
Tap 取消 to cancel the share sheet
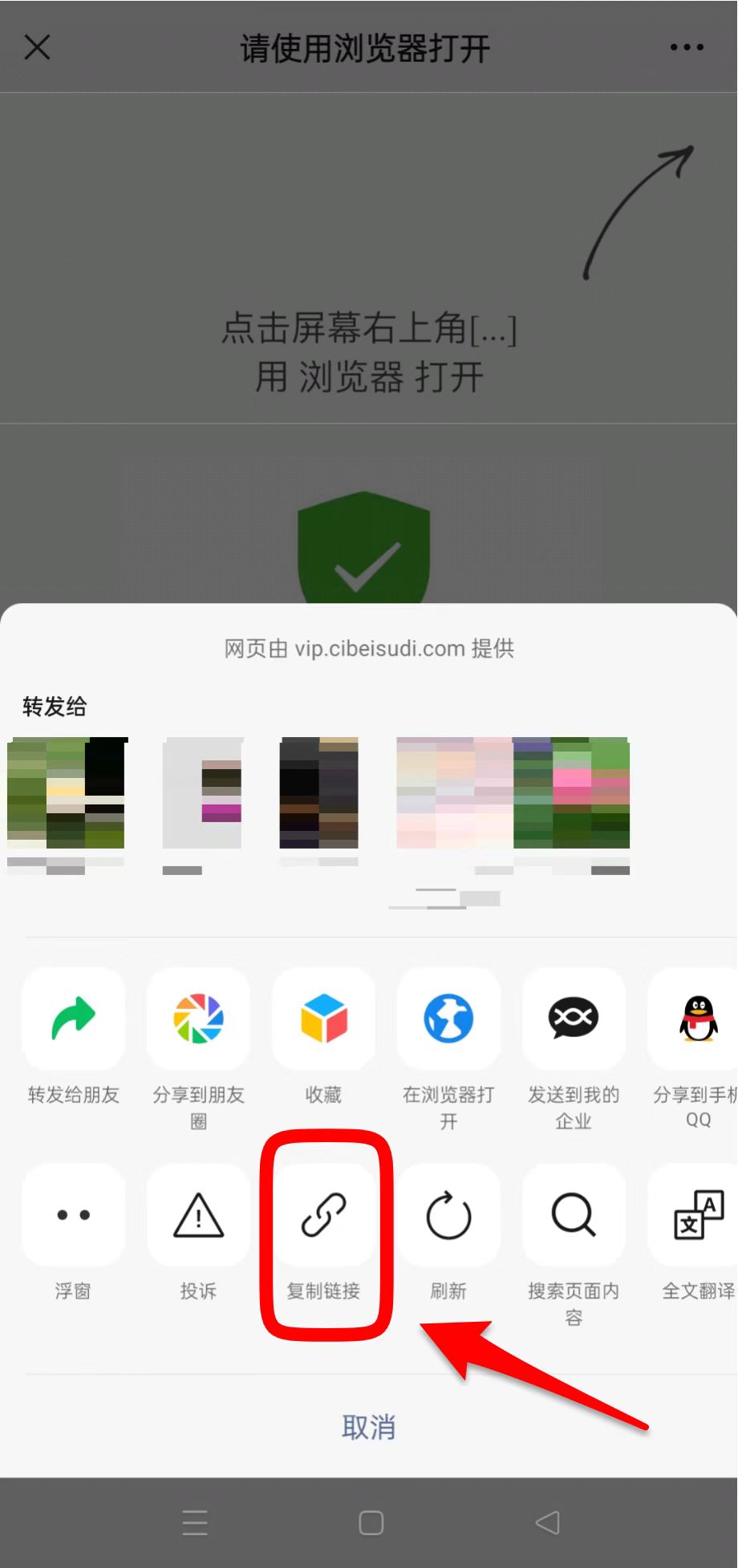pos(368,1427)
